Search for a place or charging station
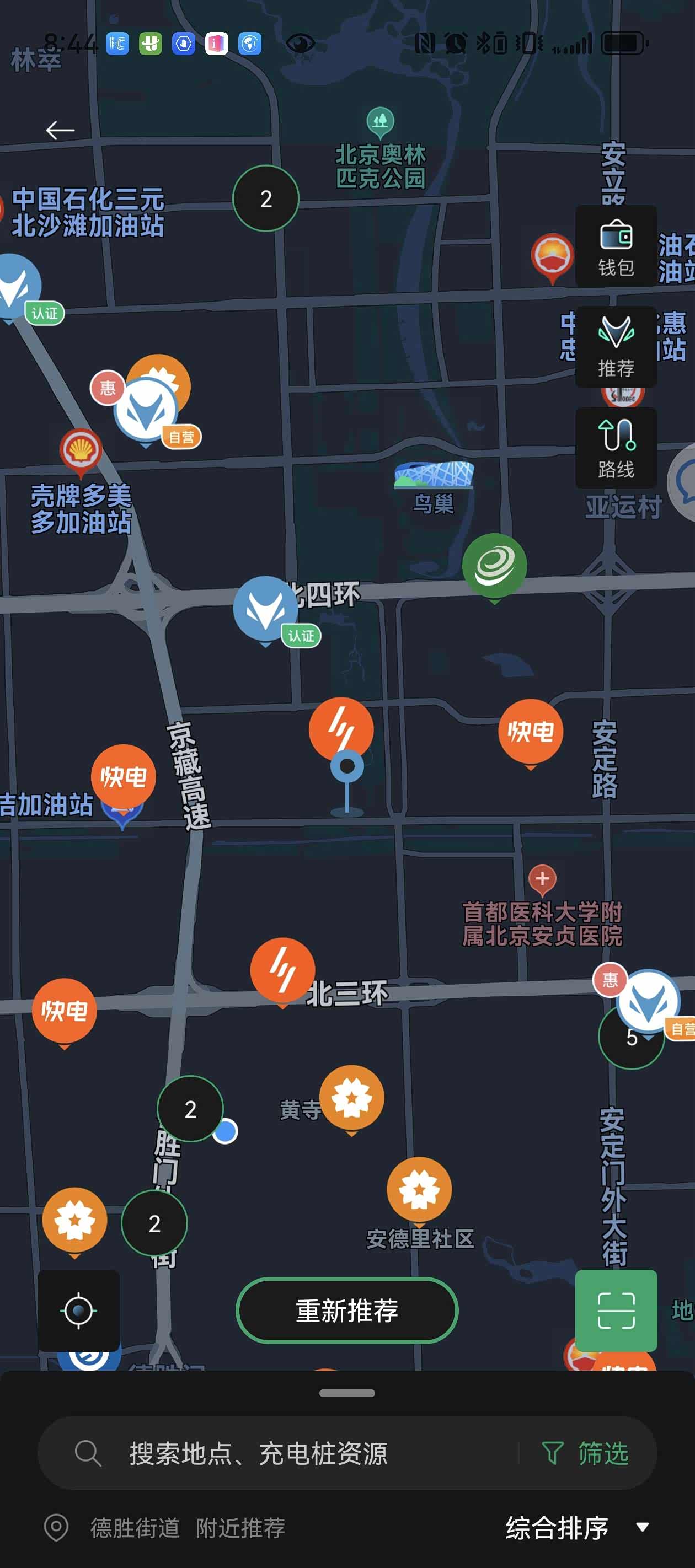 [274, 1453]
